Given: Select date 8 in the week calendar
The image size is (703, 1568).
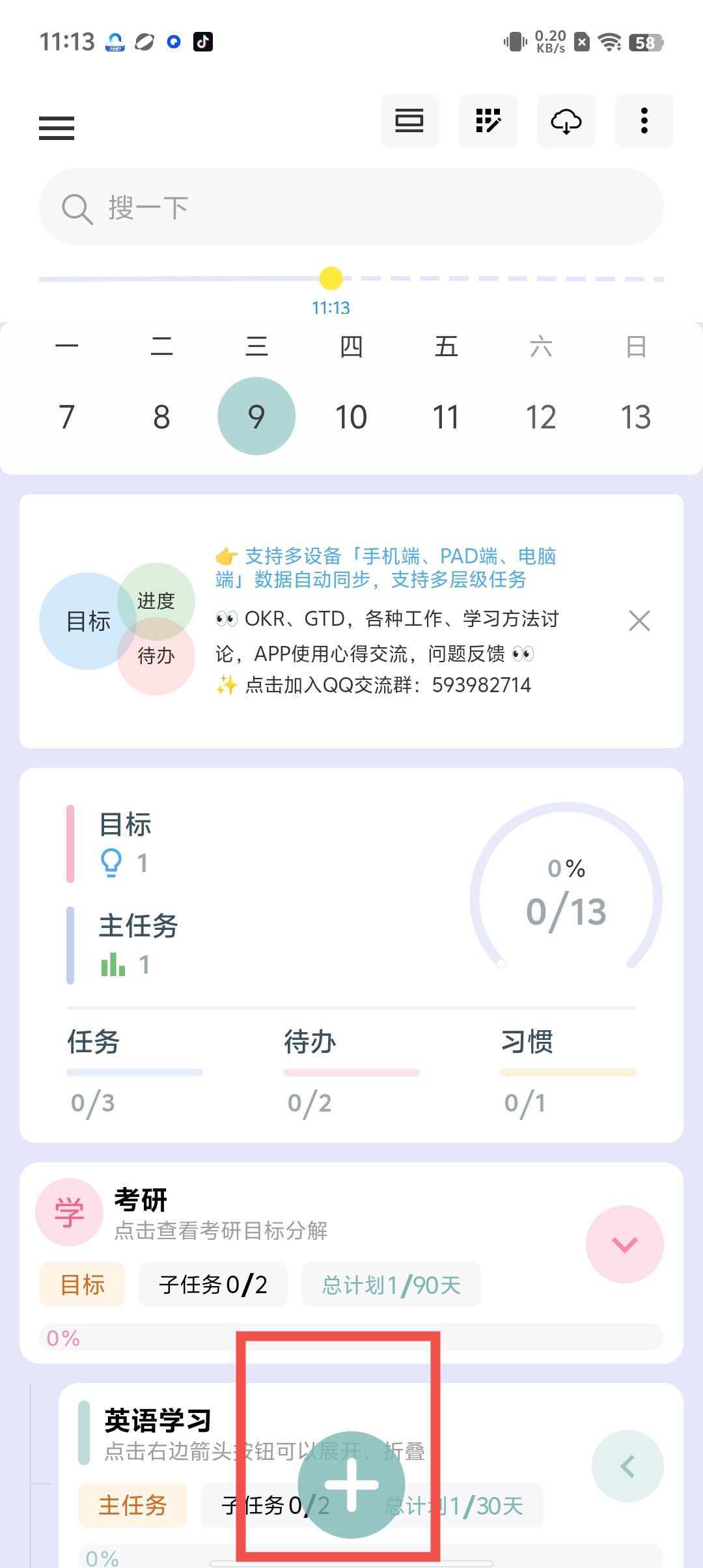Looking at the screenshot, I should click(161, 417).
